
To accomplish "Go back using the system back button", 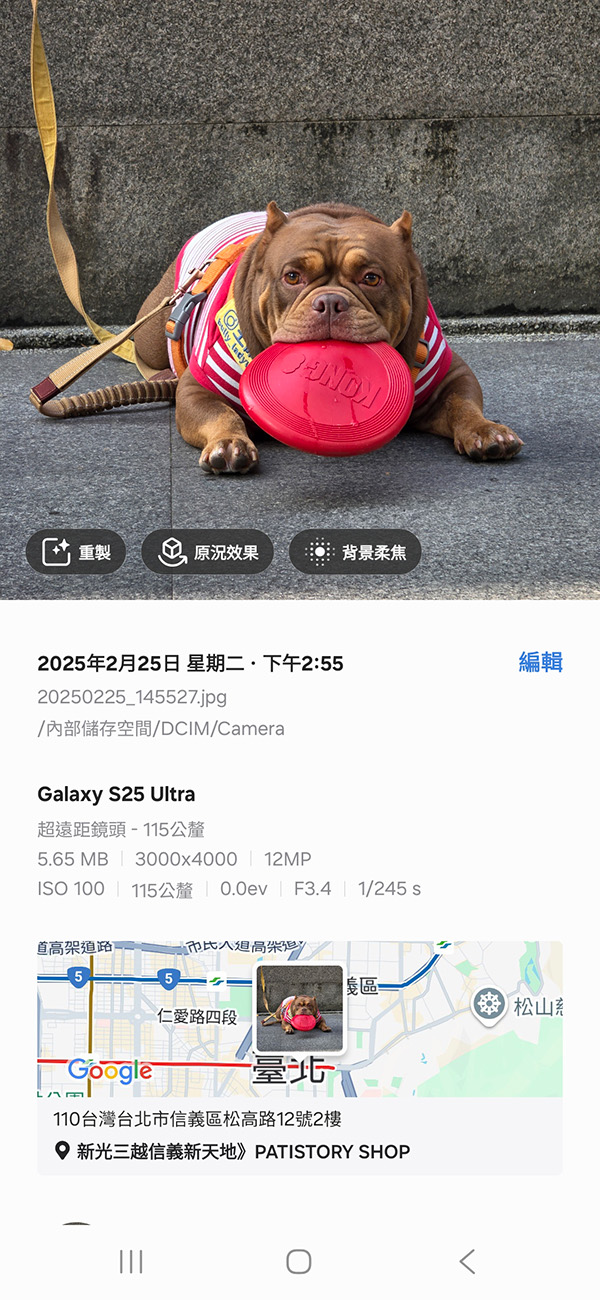I will (x=467, y=1261).
